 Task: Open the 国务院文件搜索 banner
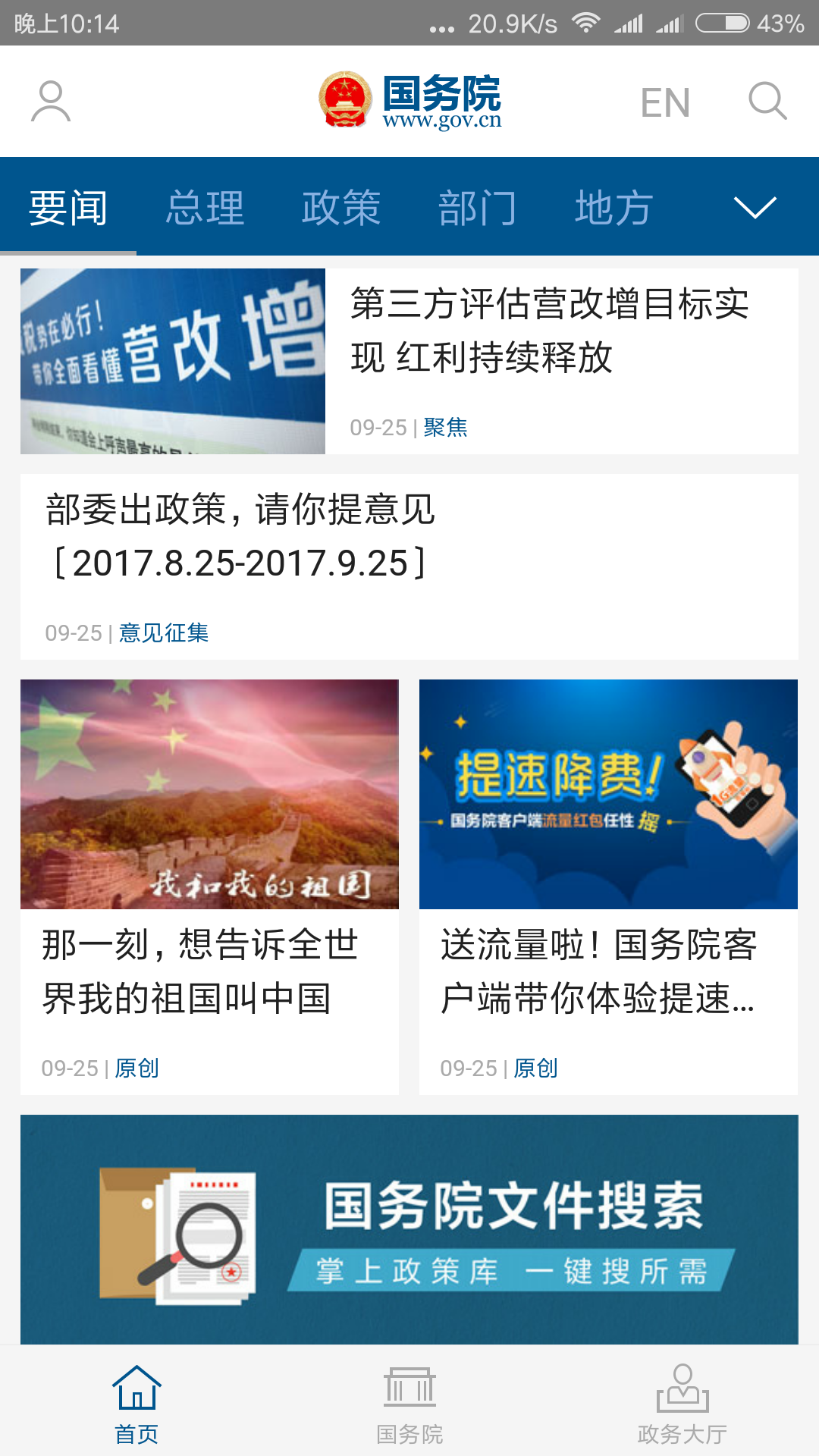click(409, 1229)
